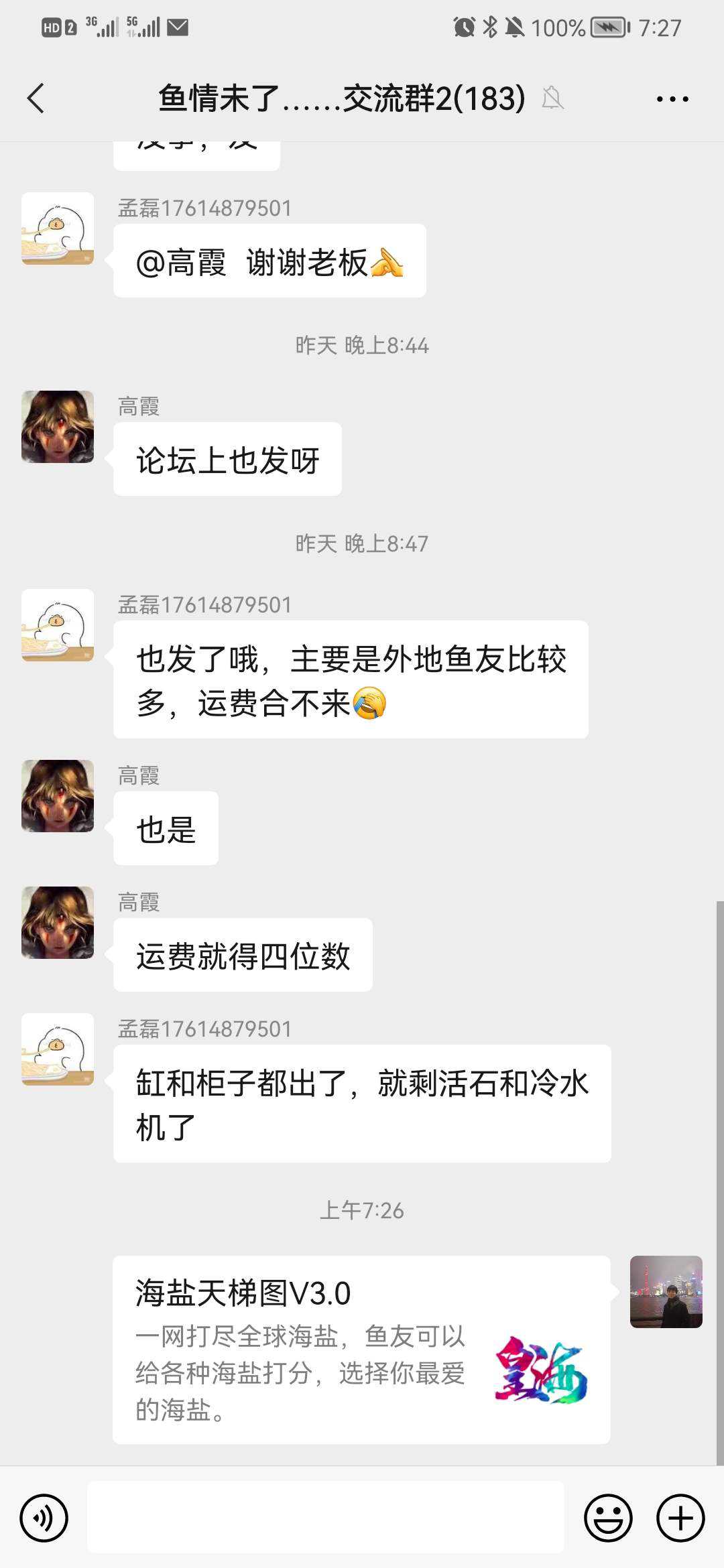Screen dimensions: 724x1568
Task: View 高霞's avatar beside 论坛上也发呀
Action: (x=58, y=427)
